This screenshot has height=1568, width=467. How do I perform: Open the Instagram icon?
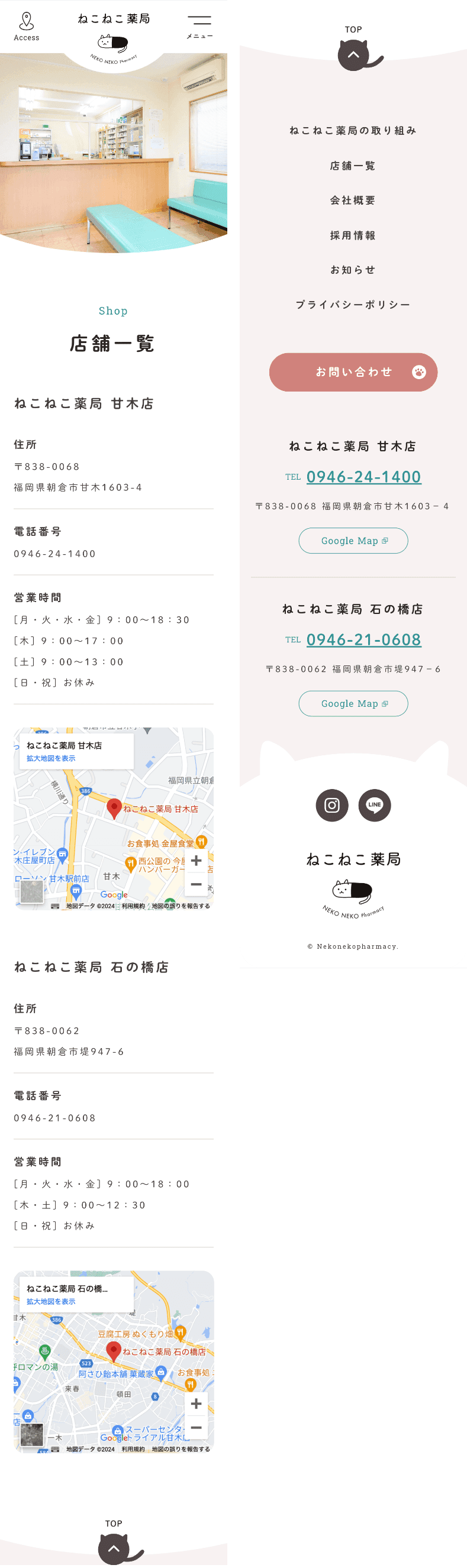tap(332, 806)
